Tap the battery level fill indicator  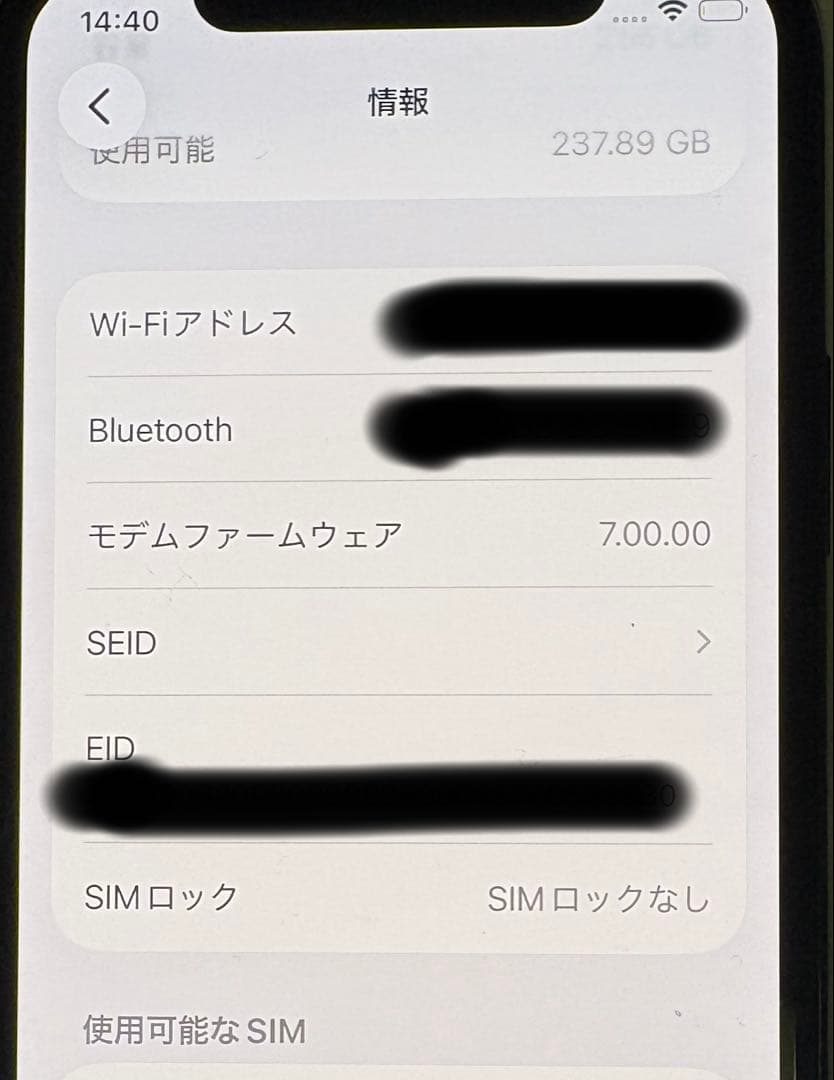click(719, 12)
